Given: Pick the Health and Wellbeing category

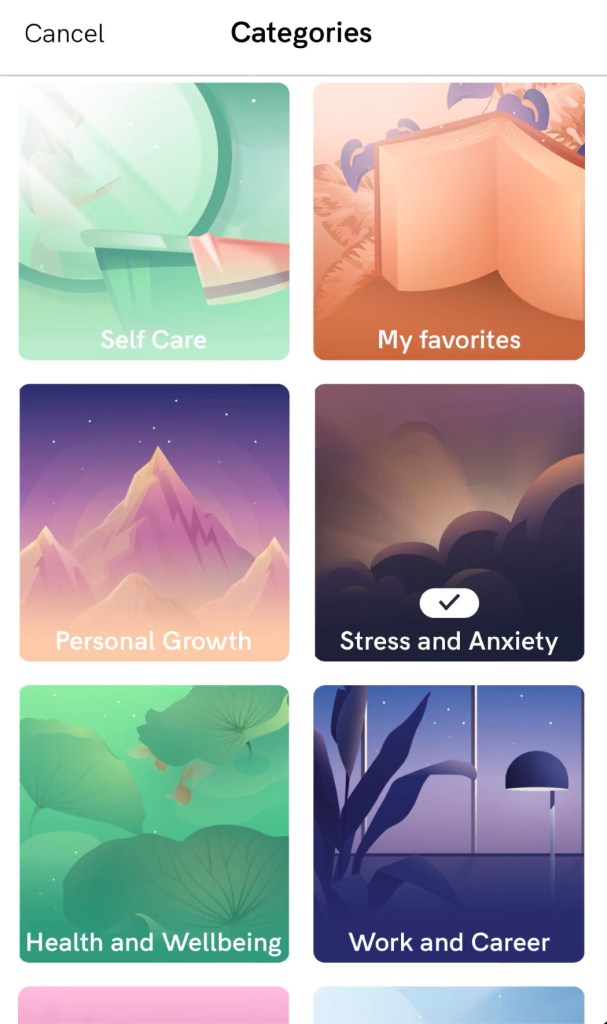Looking at the screenshot, I should coord(154,823).
